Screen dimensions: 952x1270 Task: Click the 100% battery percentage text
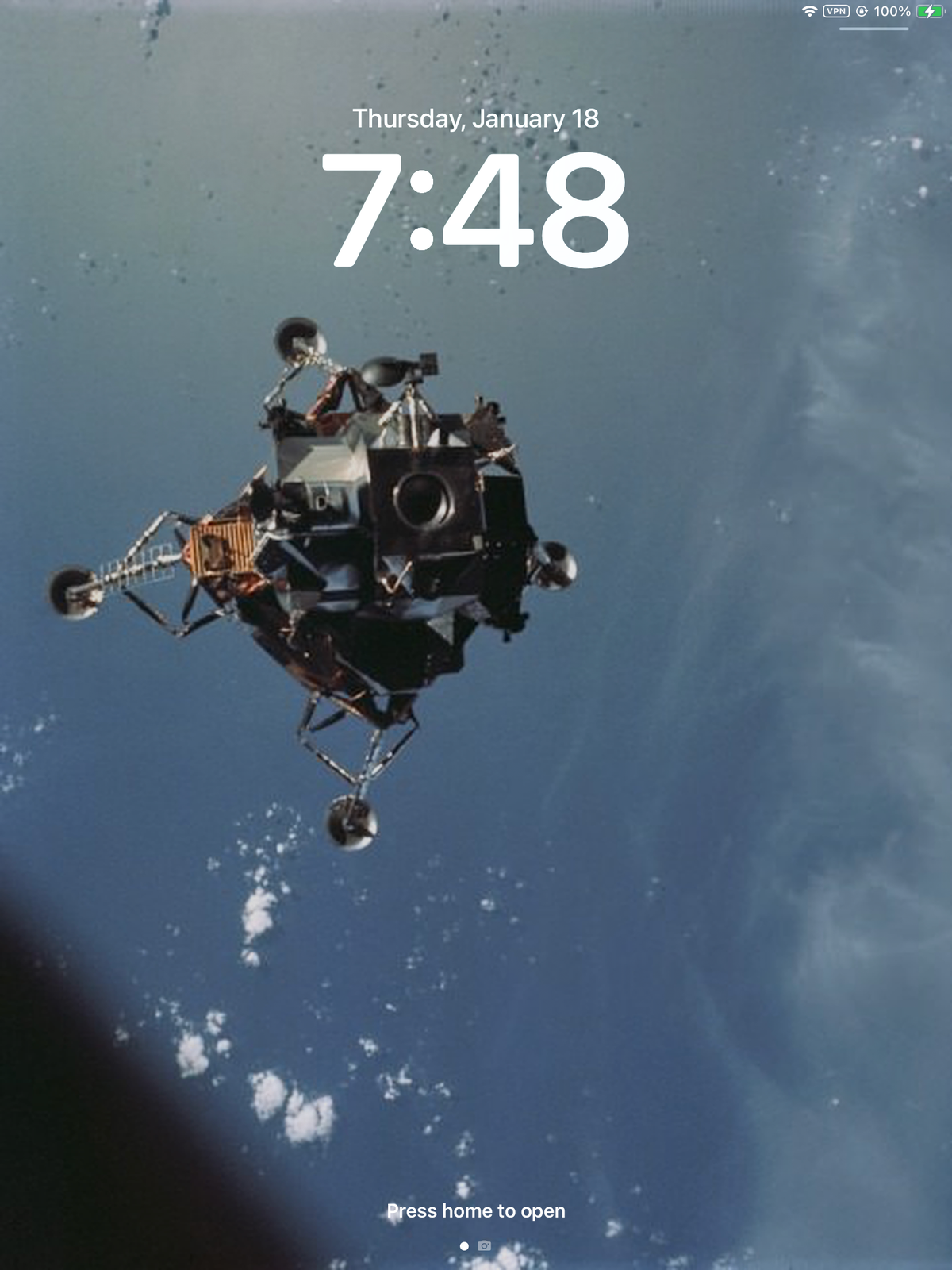click(x=892, y=12)
